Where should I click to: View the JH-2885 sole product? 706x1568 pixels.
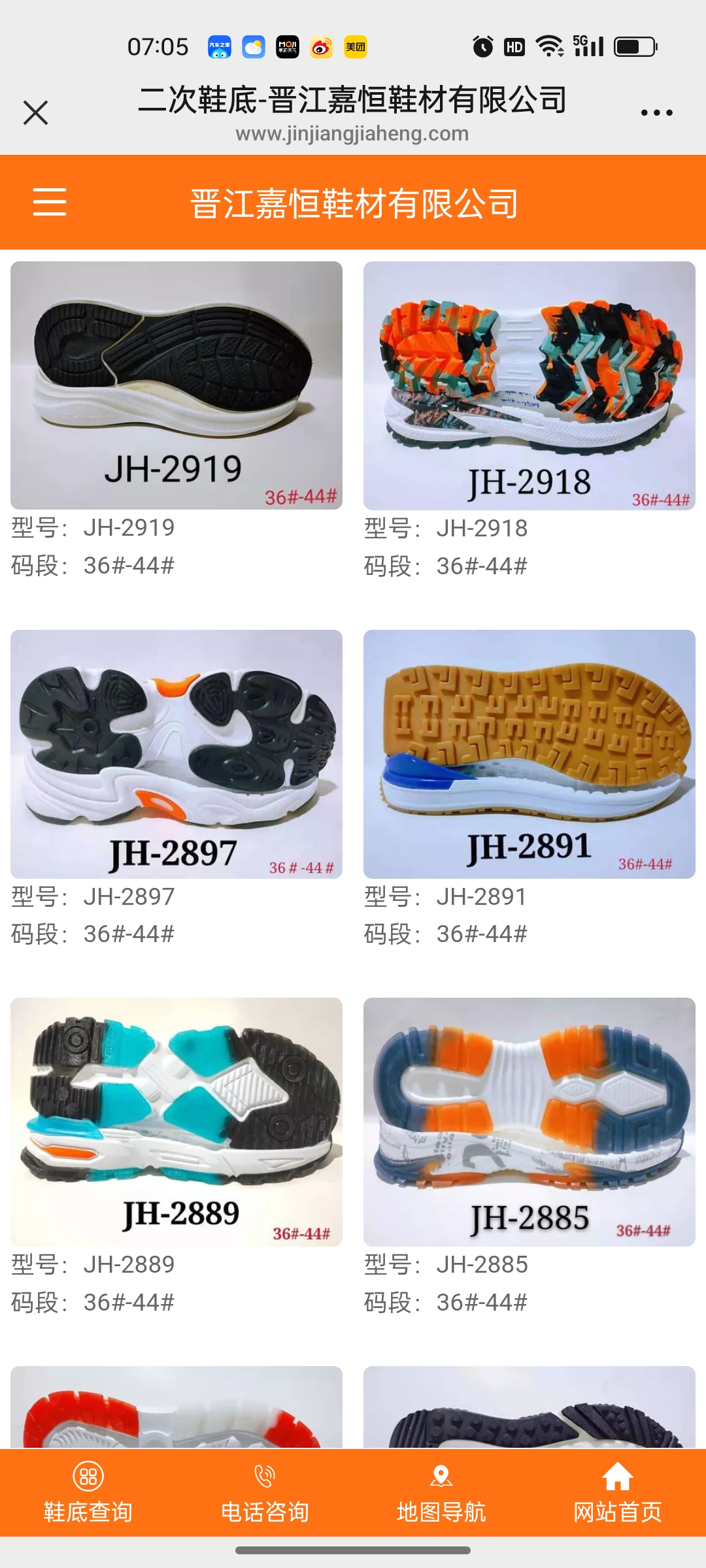pos(529,1122)
